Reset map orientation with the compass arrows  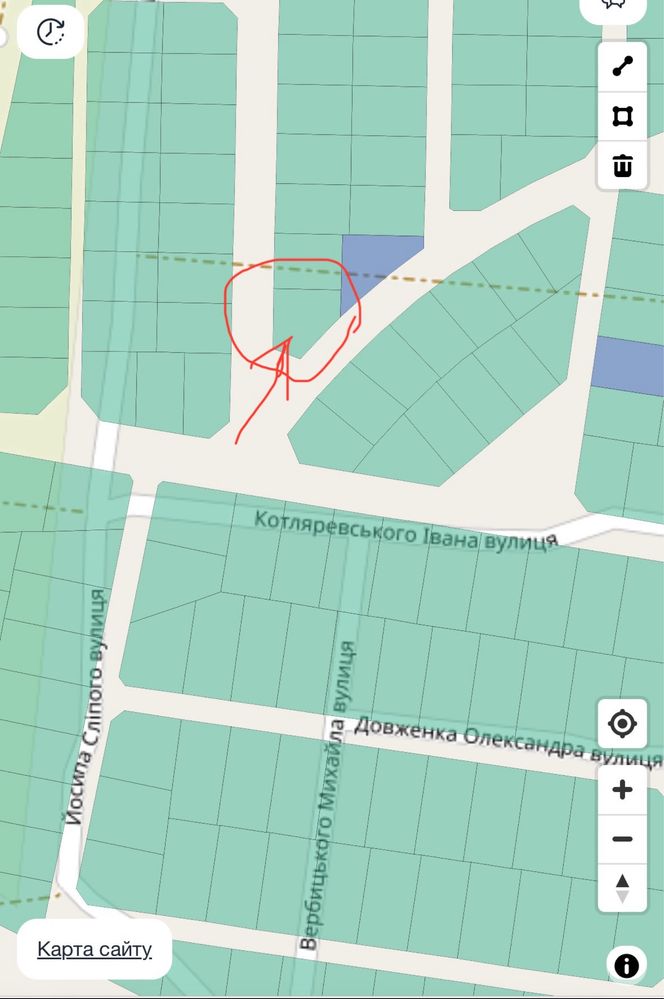click(x=622, y=887)
